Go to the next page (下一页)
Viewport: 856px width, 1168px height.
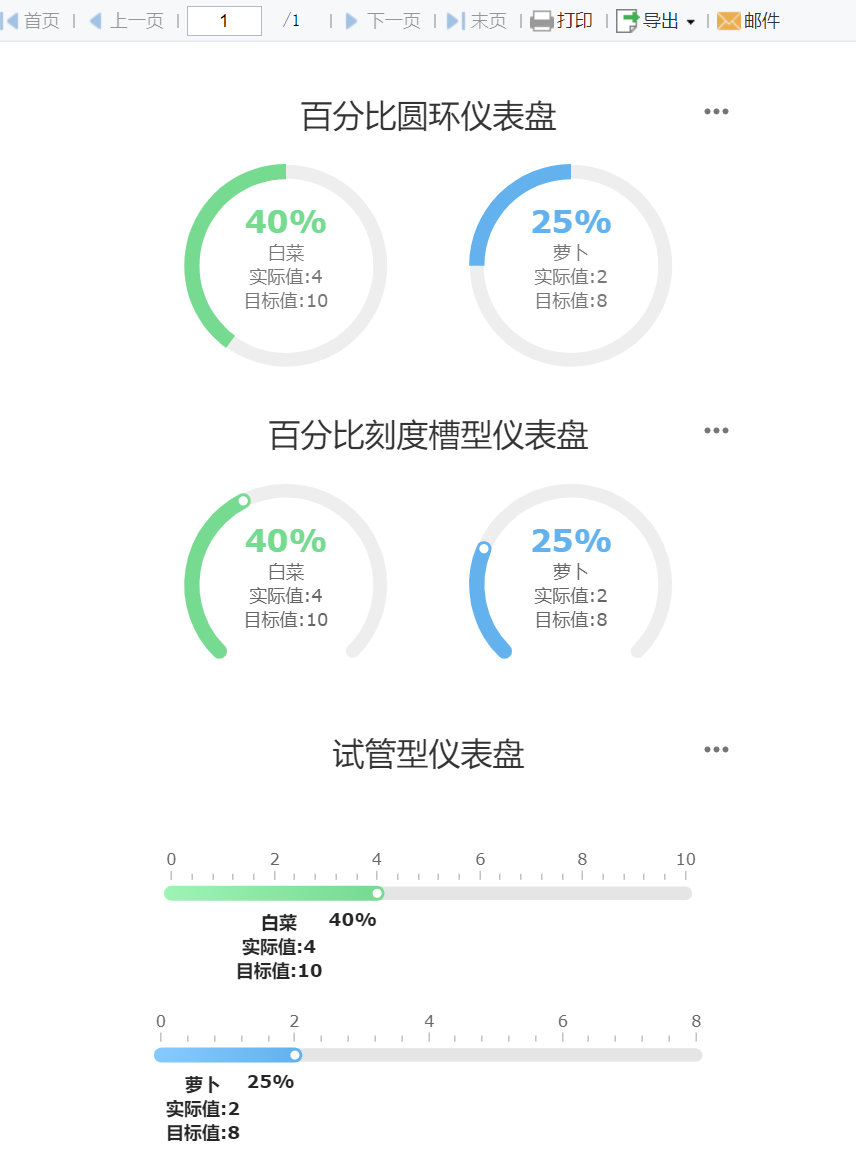(x=383, y=21)
